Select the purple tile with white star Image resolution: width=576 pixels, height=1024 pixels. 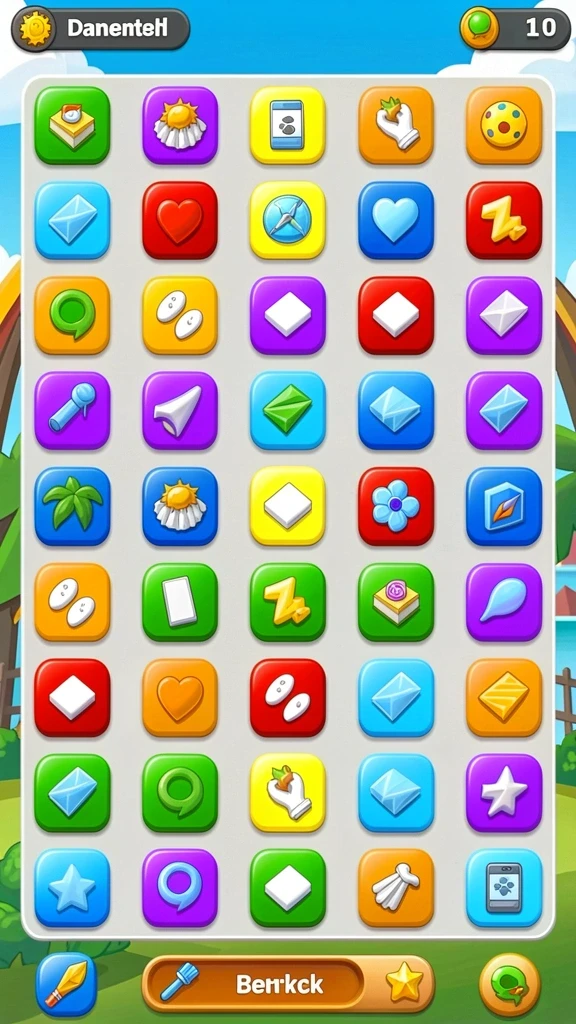click(x=504, y=793)
